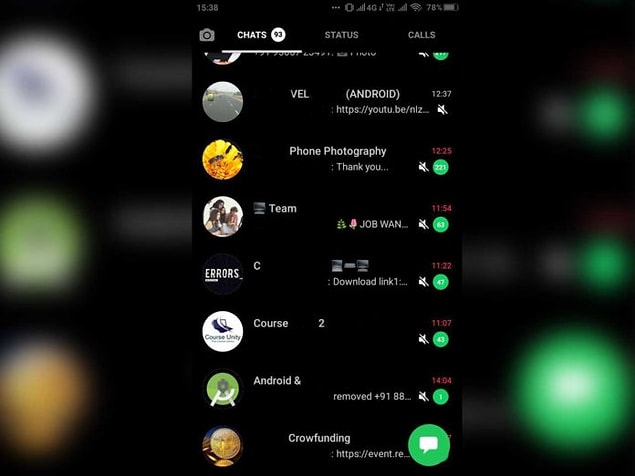Open the VEL (ANDROID) chat
Screen dimensions: 635x476
click(x=340, y=102)
